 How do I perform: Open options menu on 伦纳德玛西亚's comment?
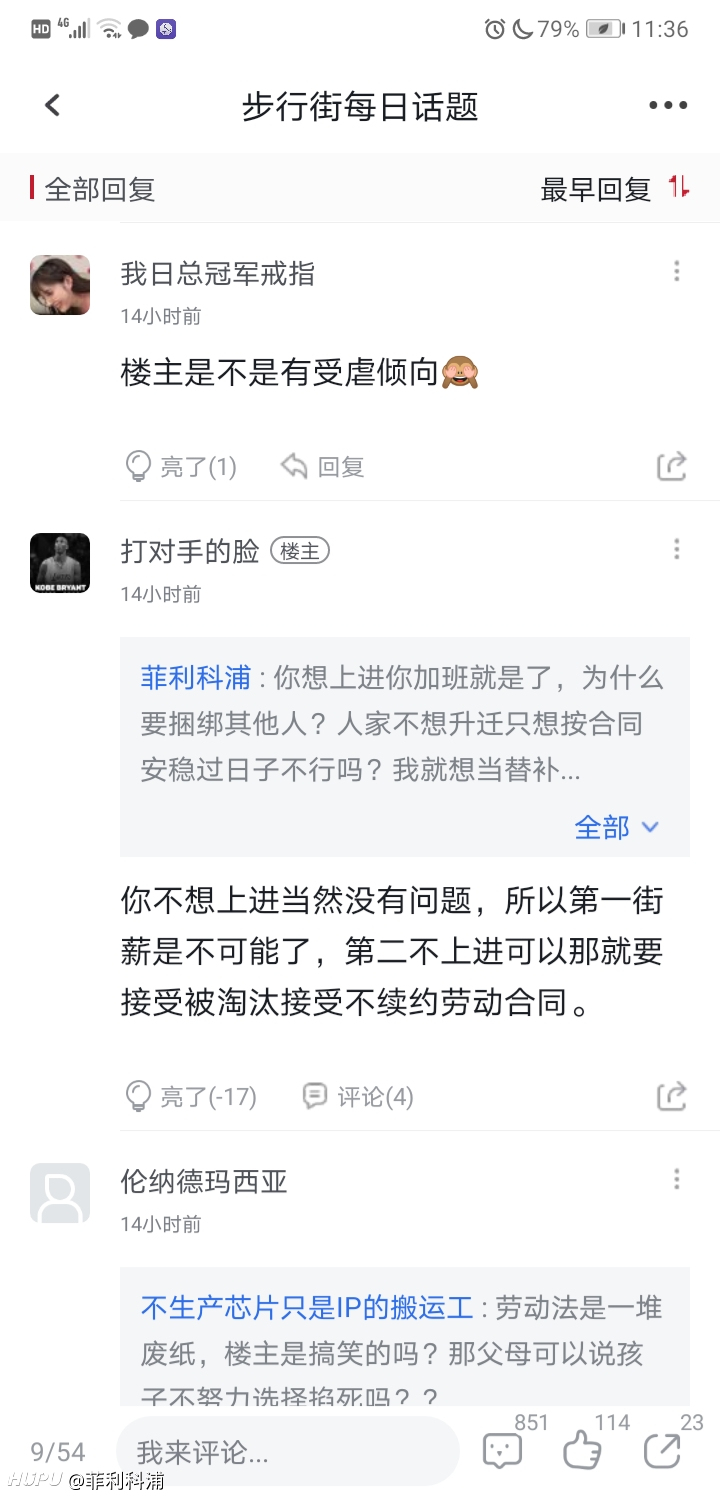tap(677, 1179)
